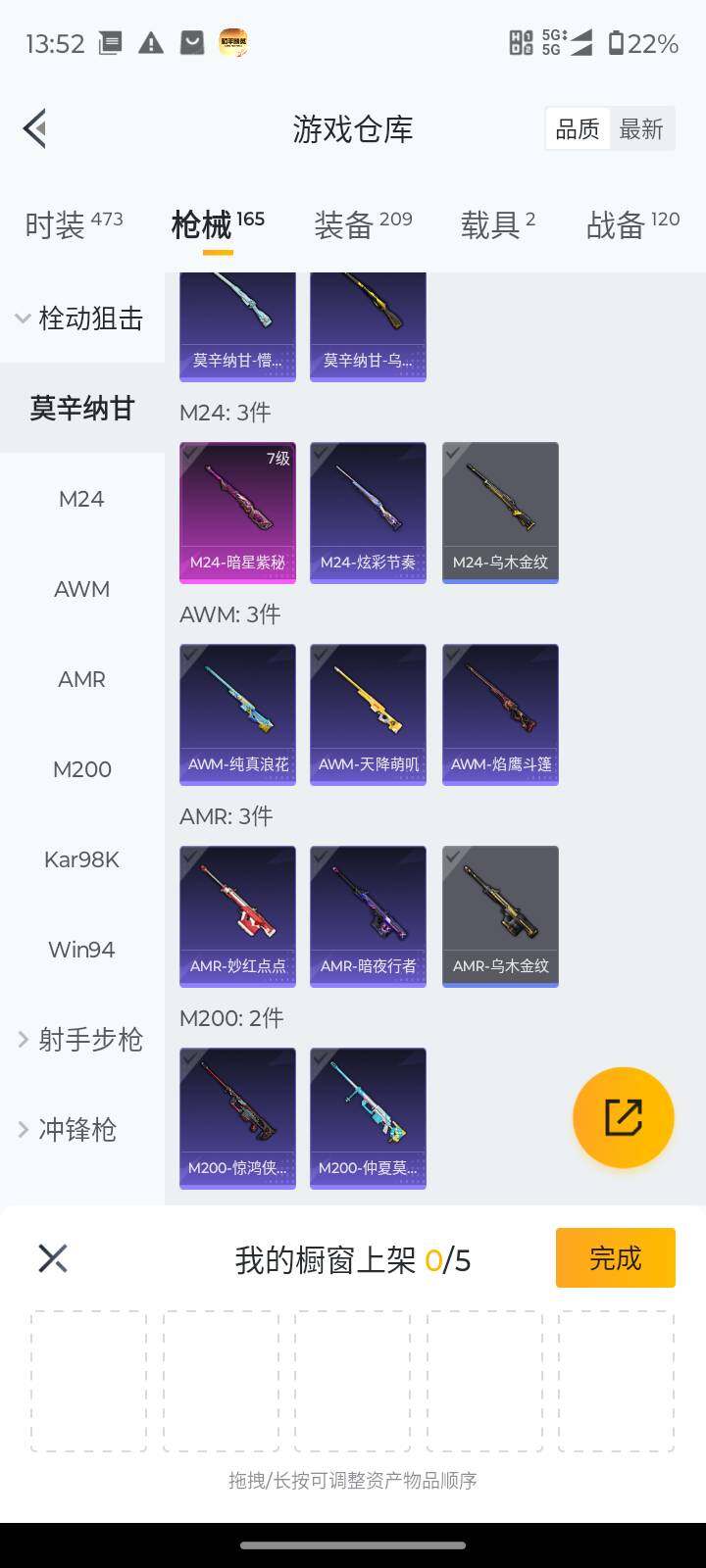This screenshot has height=1568, width=706.
Task: Close the 我的橱窗上架 panel
Action: coord(53,1258)
